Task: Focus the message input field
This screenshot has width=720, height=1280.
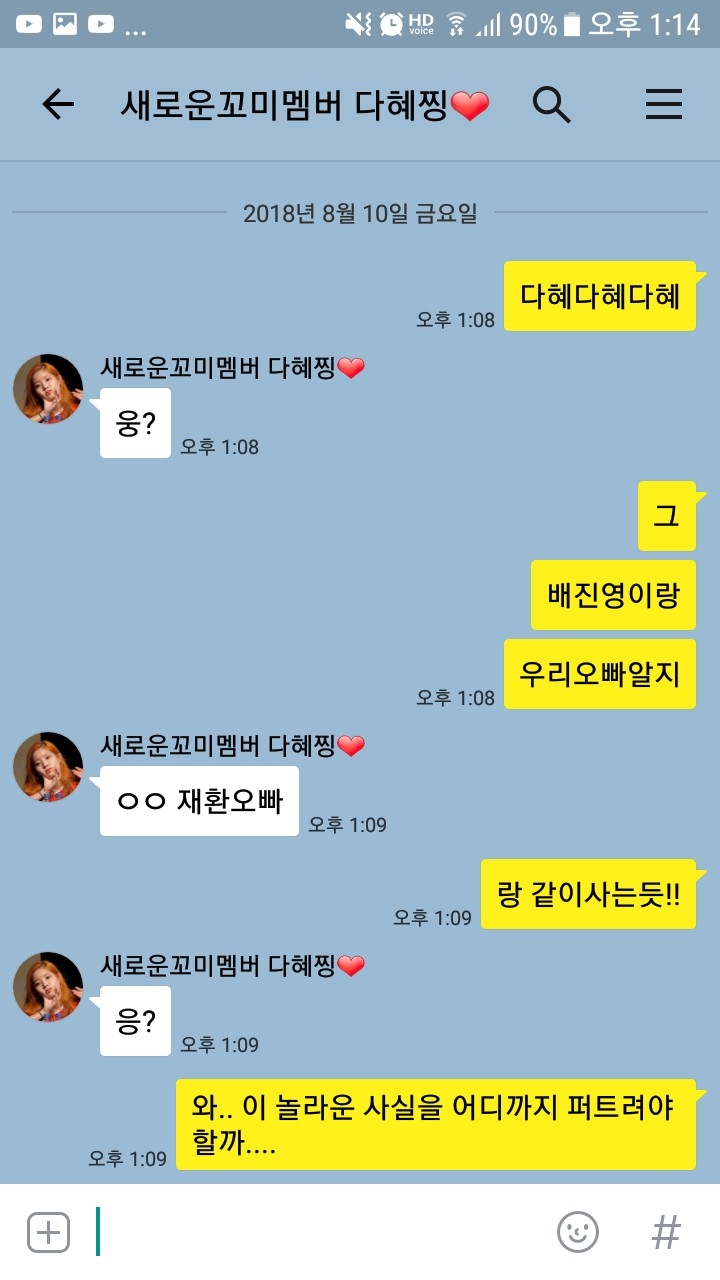Action: click(x=320, y=1232)
